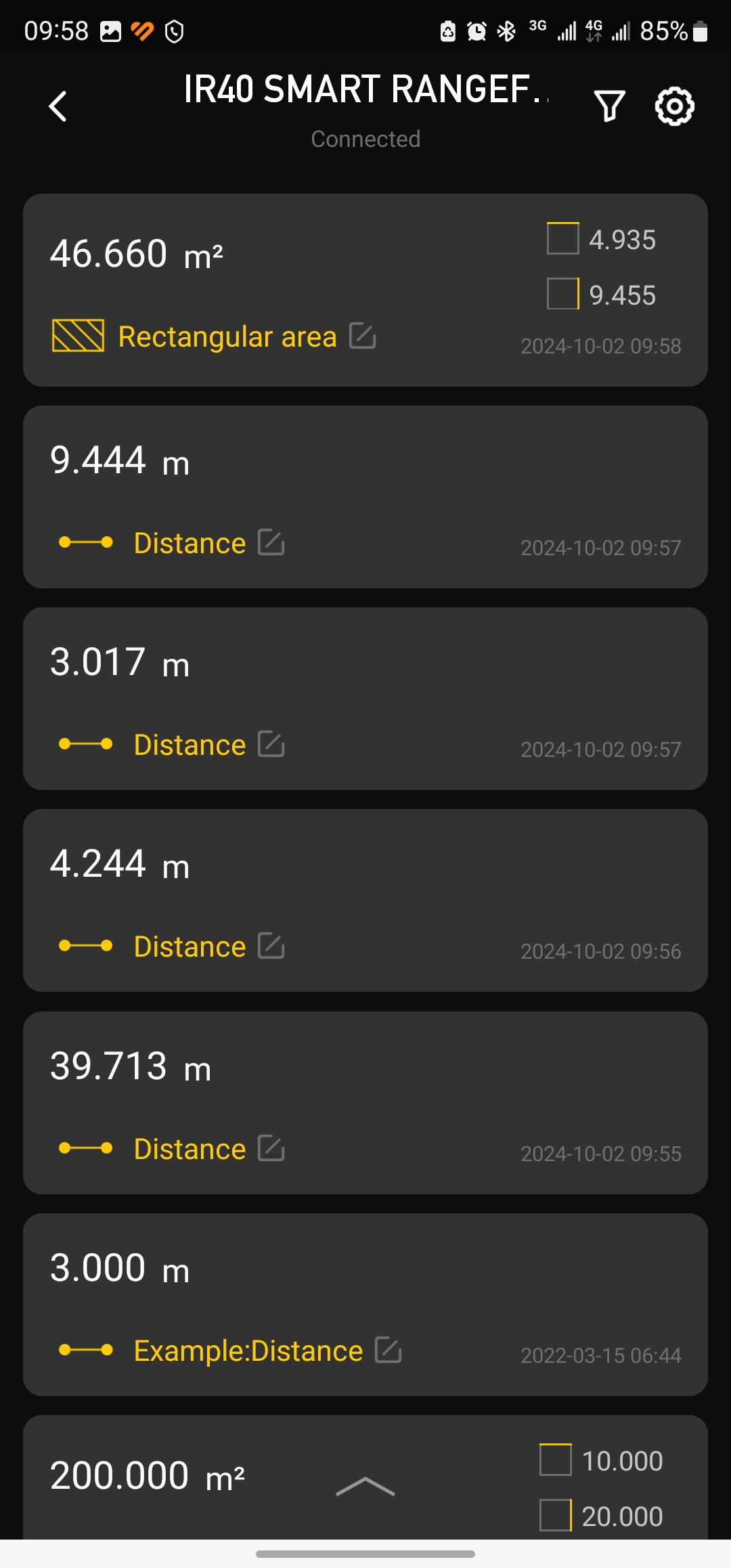Open settings gear icon
This screenshot has width=731, height=1568.
(674, 106)
